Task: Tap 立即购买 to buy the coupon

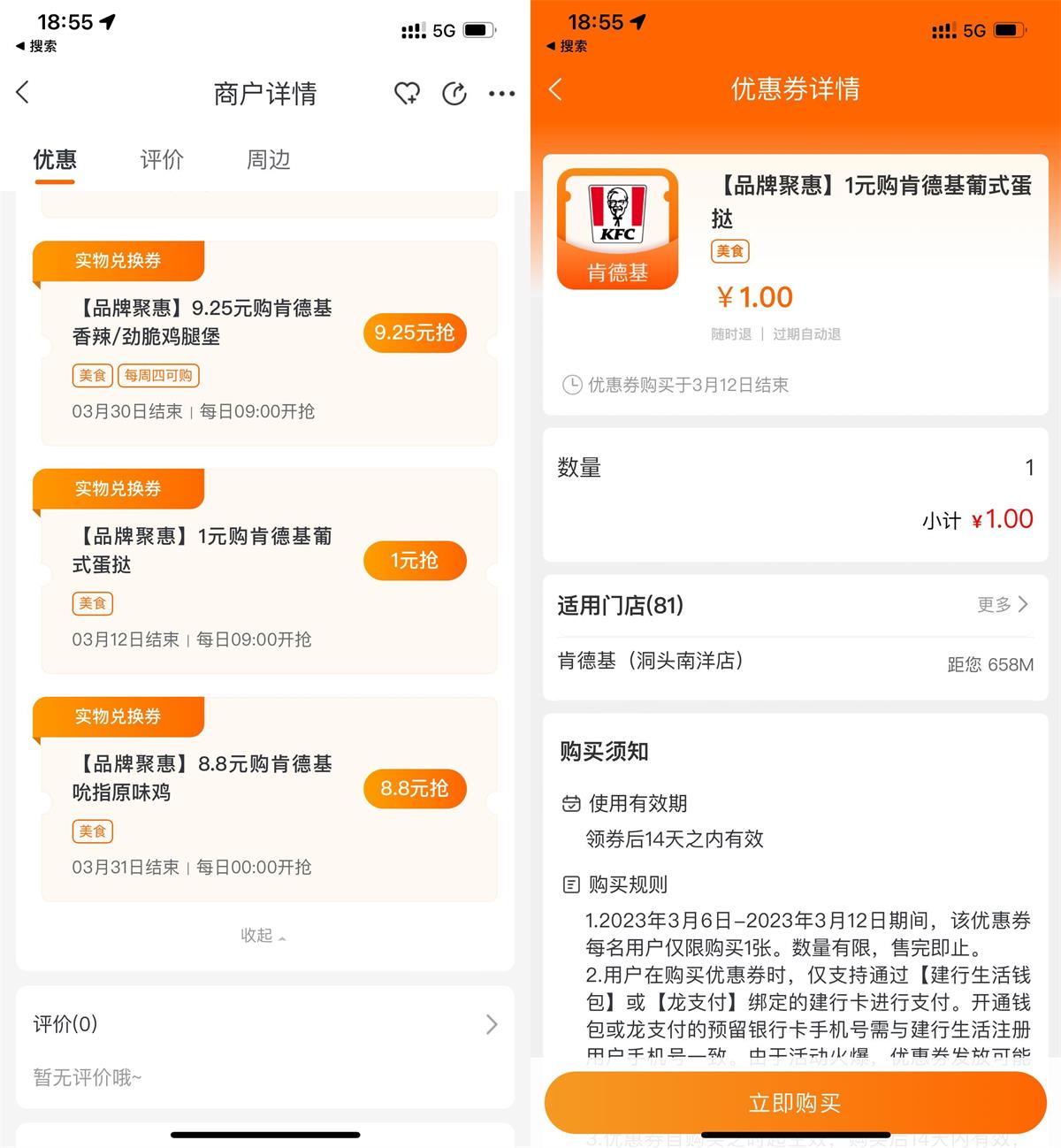Action: click(794, 1102)
